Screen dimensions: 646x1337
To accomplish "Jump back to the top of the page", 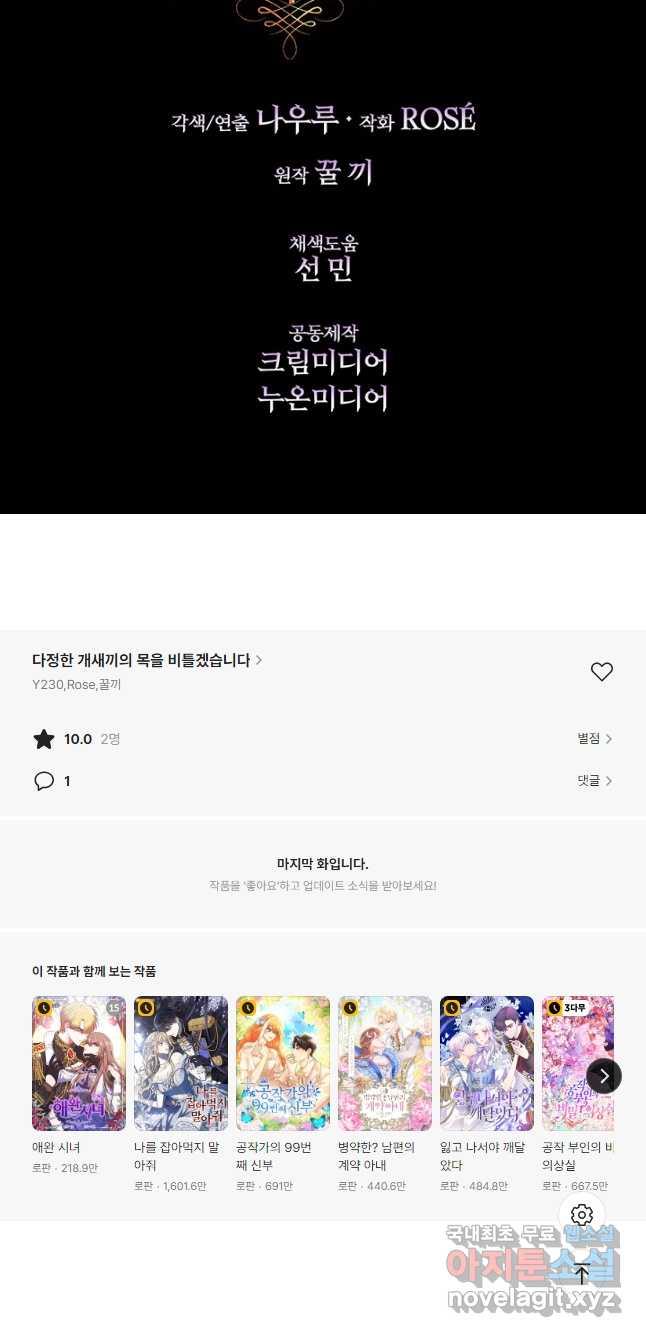I will (582, 1273).
